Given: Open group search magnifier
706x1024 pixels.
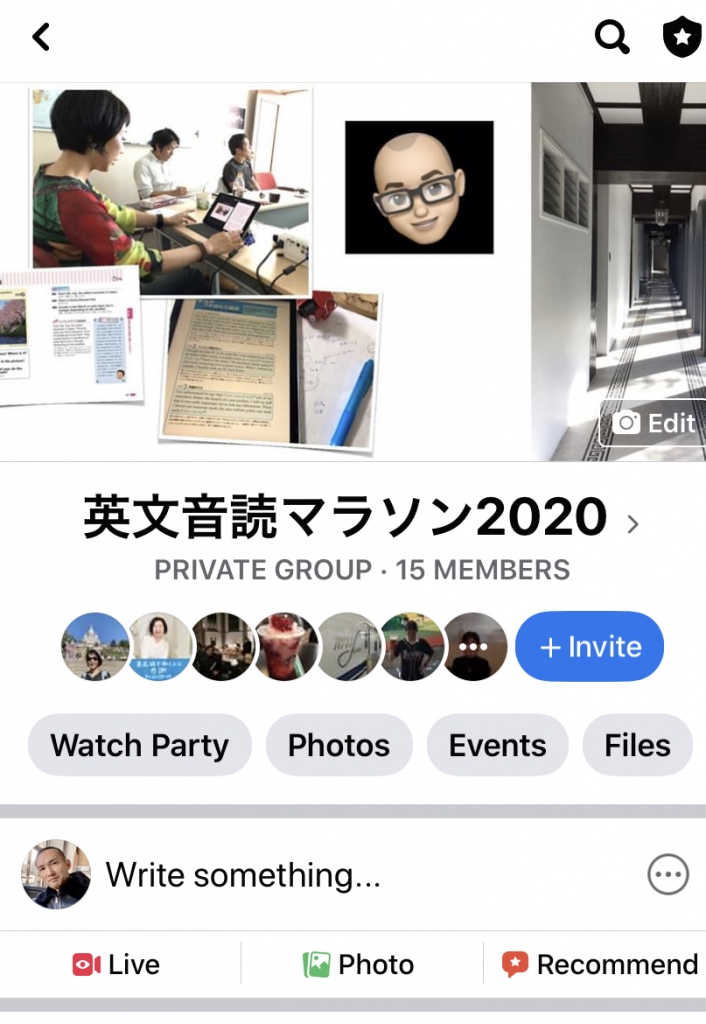Looking at the screenshot, I should [x=612, y=38].
